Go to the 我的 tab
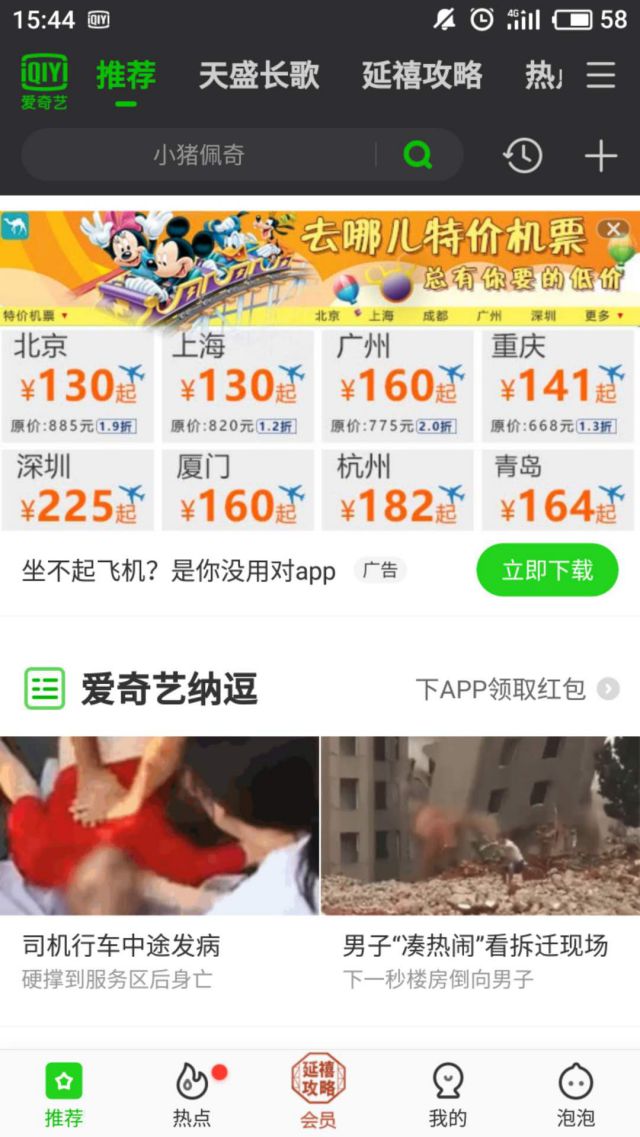Viewport: 640px width, 1137px height. 447,1094
